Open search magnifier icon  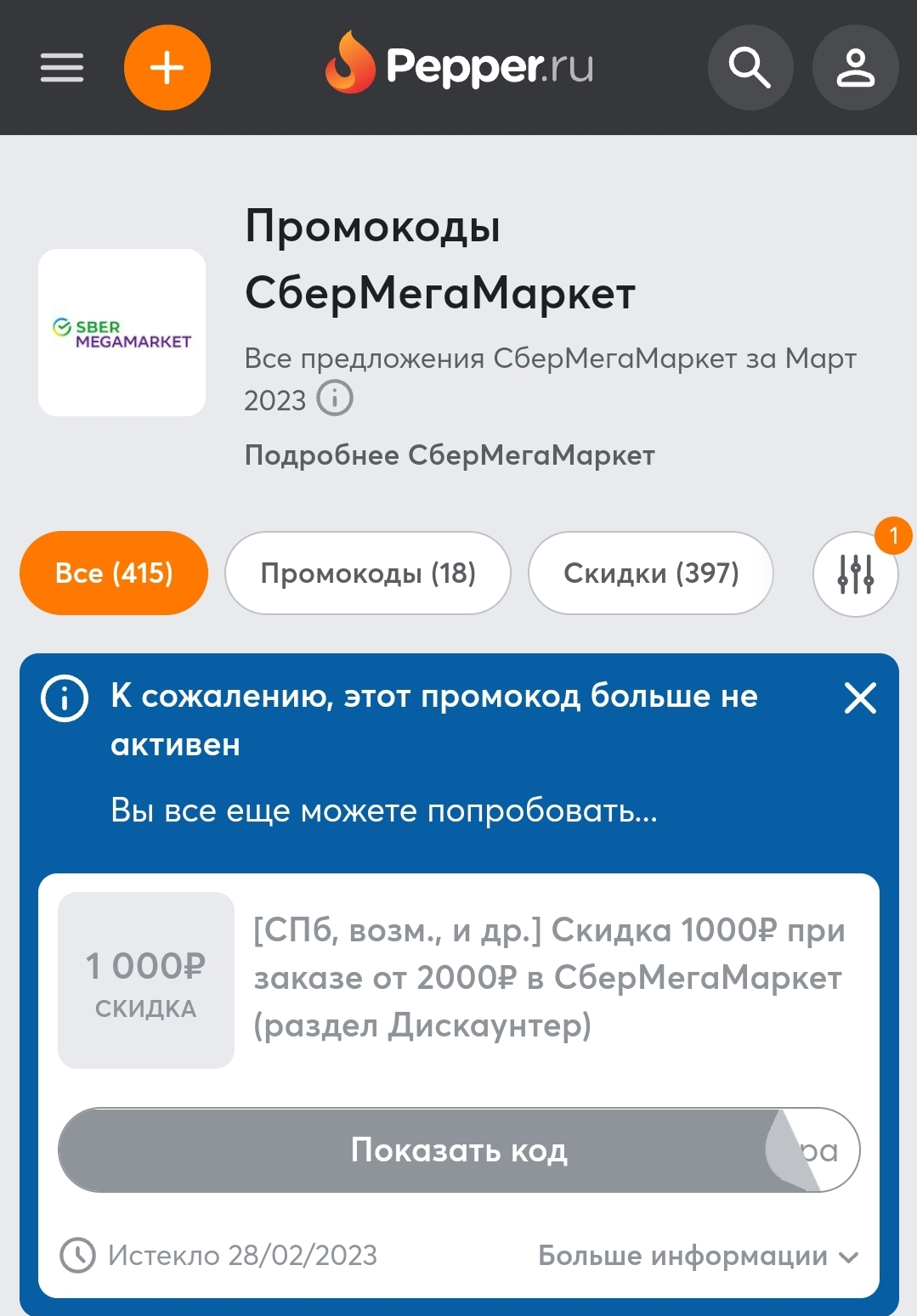click(x=750, y=68)
